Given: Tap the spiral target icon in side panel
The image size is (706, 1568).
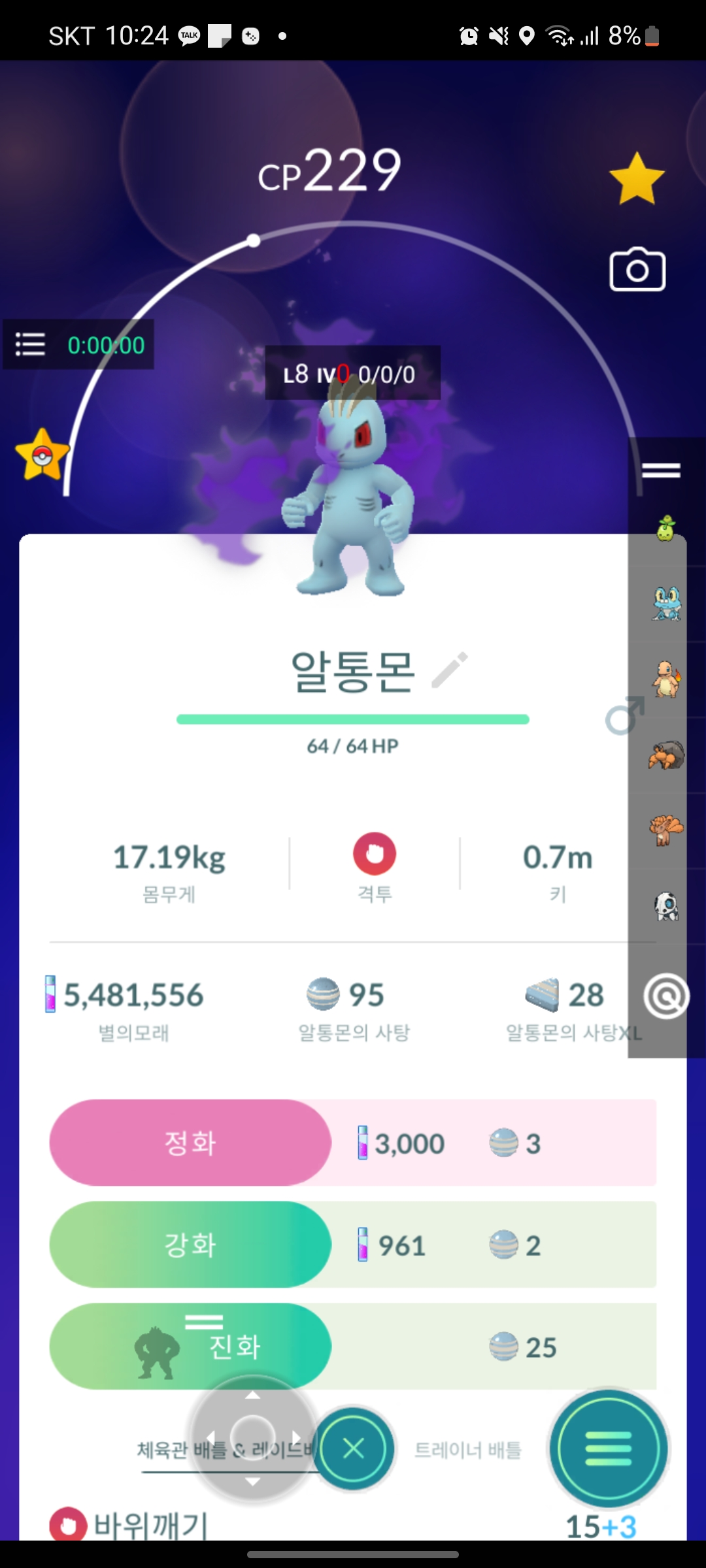Looking at the screenshot, I should [666, 997].
